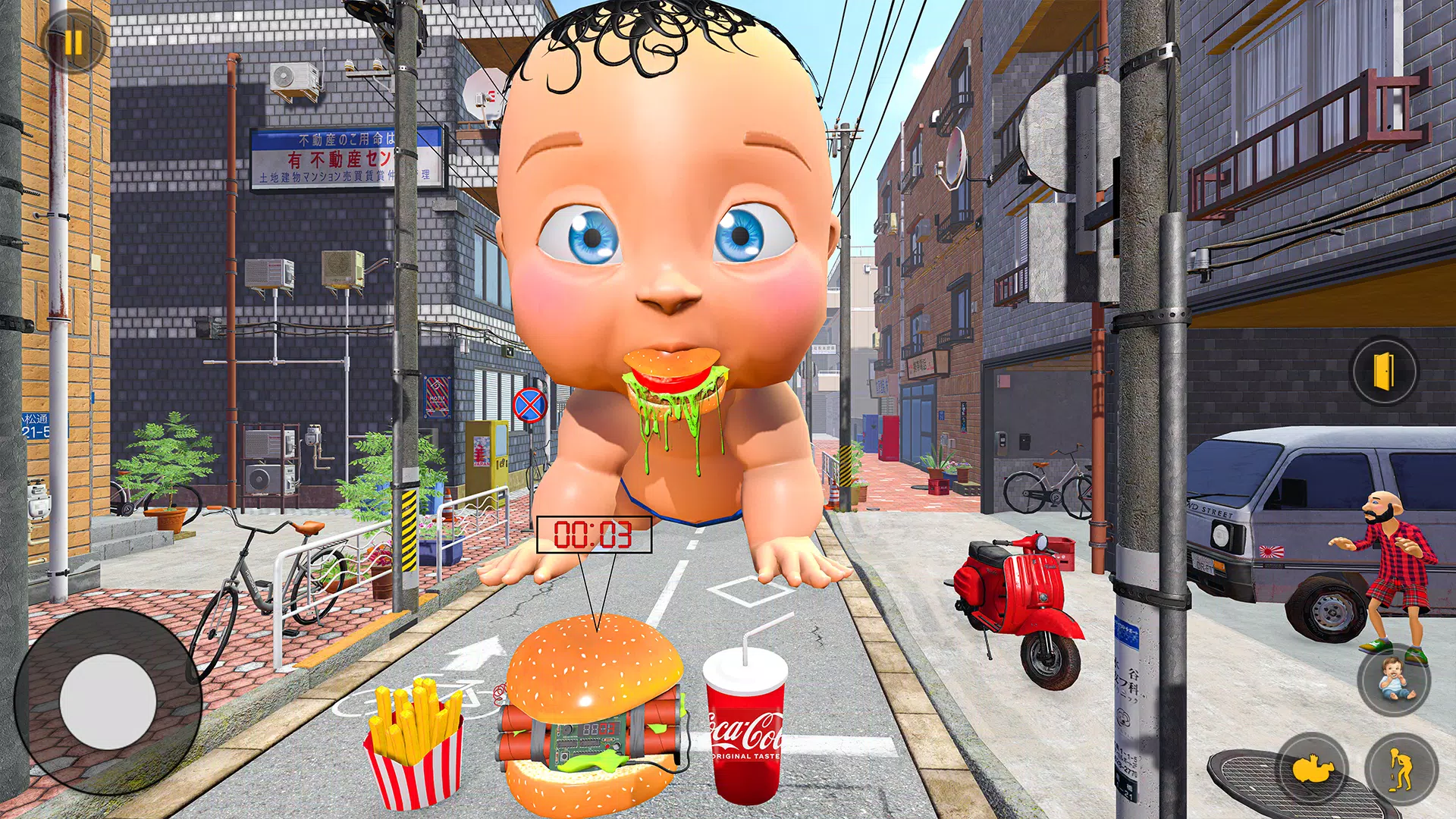Tap the bending figure pick-up button
Viewport: 1456px width, 819px height.
coord(1401,770)
